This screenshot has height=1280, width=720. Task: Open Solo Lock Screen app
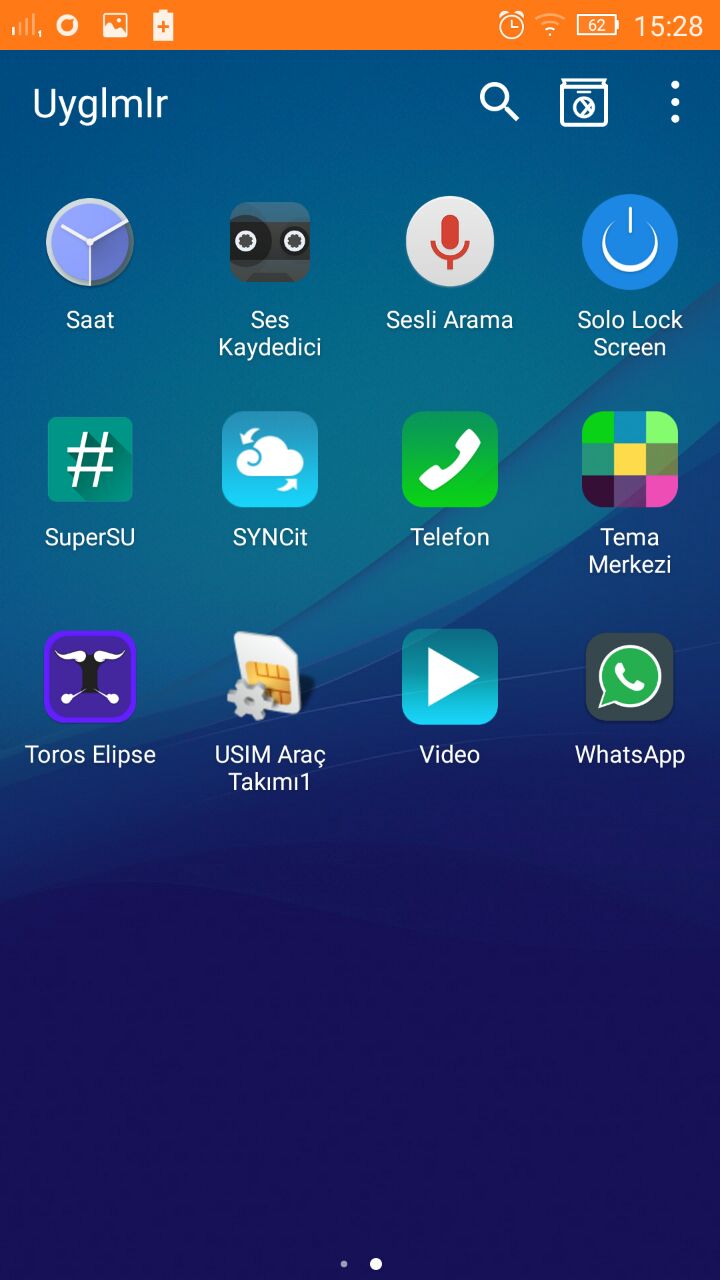click(630, 243)
